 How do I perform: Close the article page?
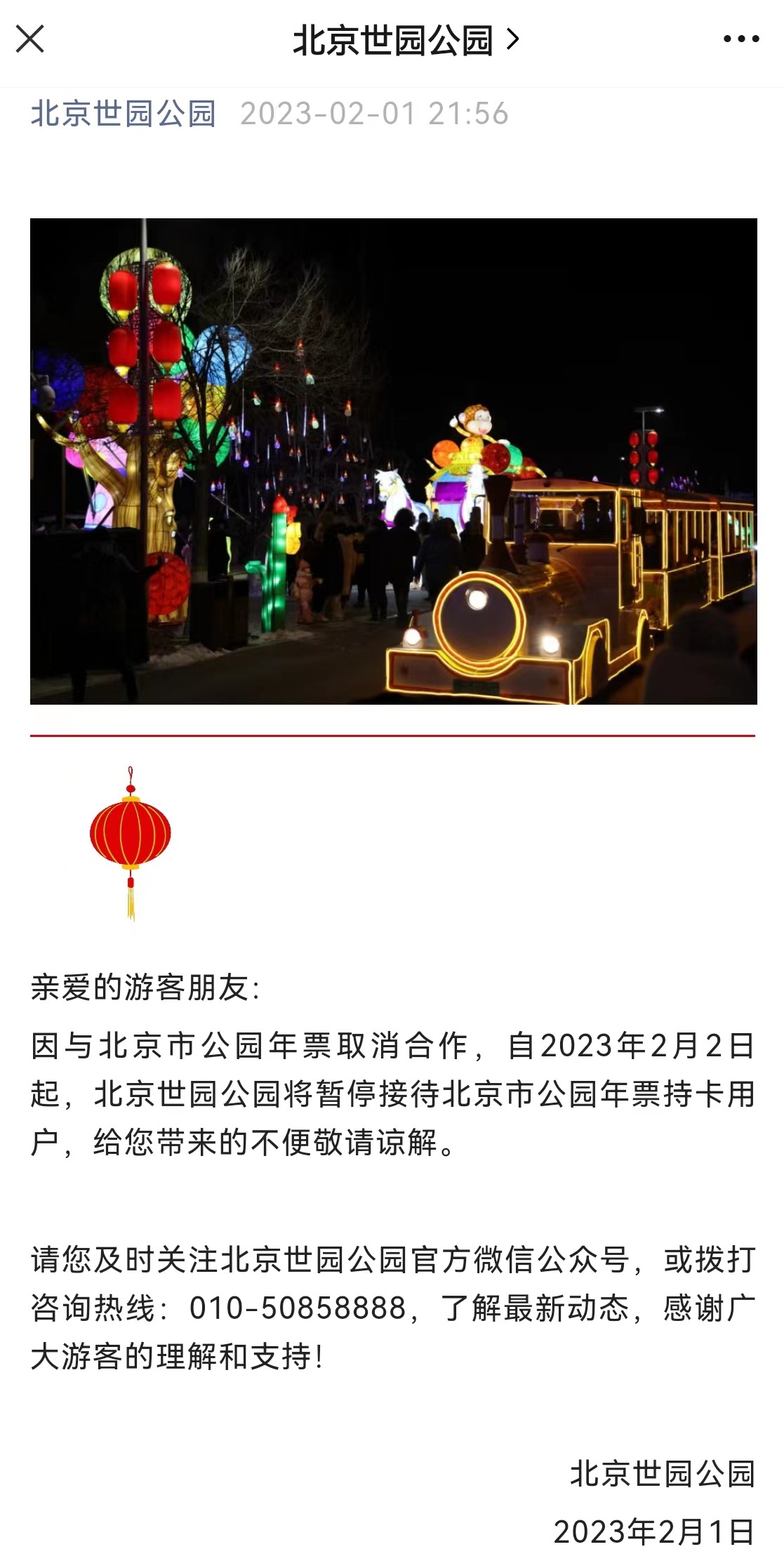[x=30, y=39]
